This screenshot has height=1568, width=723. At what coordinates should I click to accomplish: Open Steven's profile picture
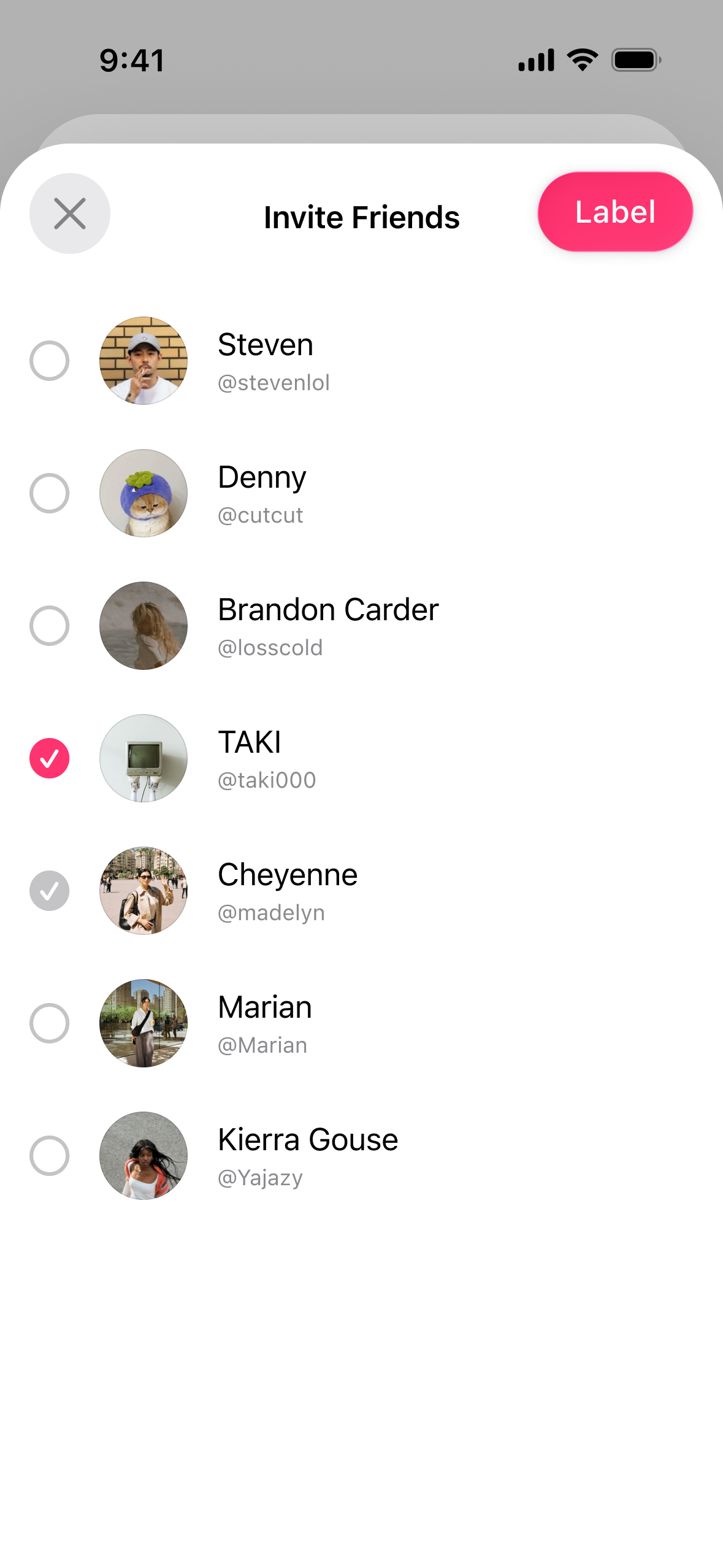143,361
